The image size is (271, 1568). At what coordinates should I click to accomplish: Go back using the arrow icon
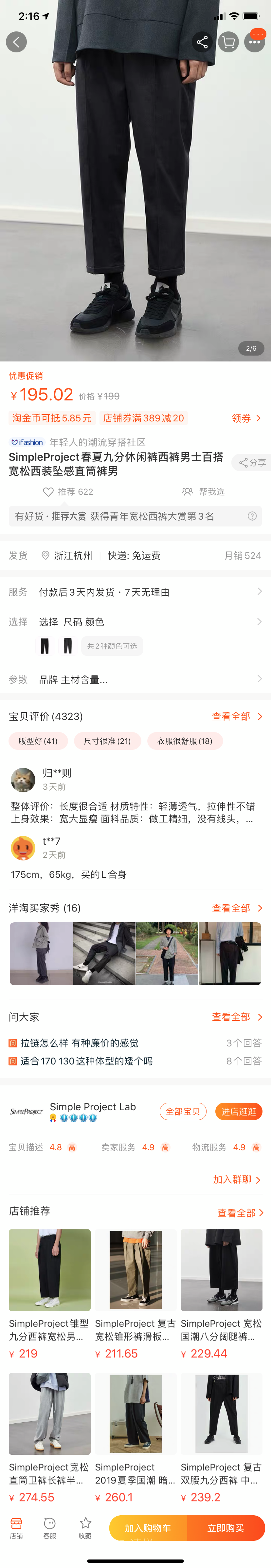(x=16, y=42)
